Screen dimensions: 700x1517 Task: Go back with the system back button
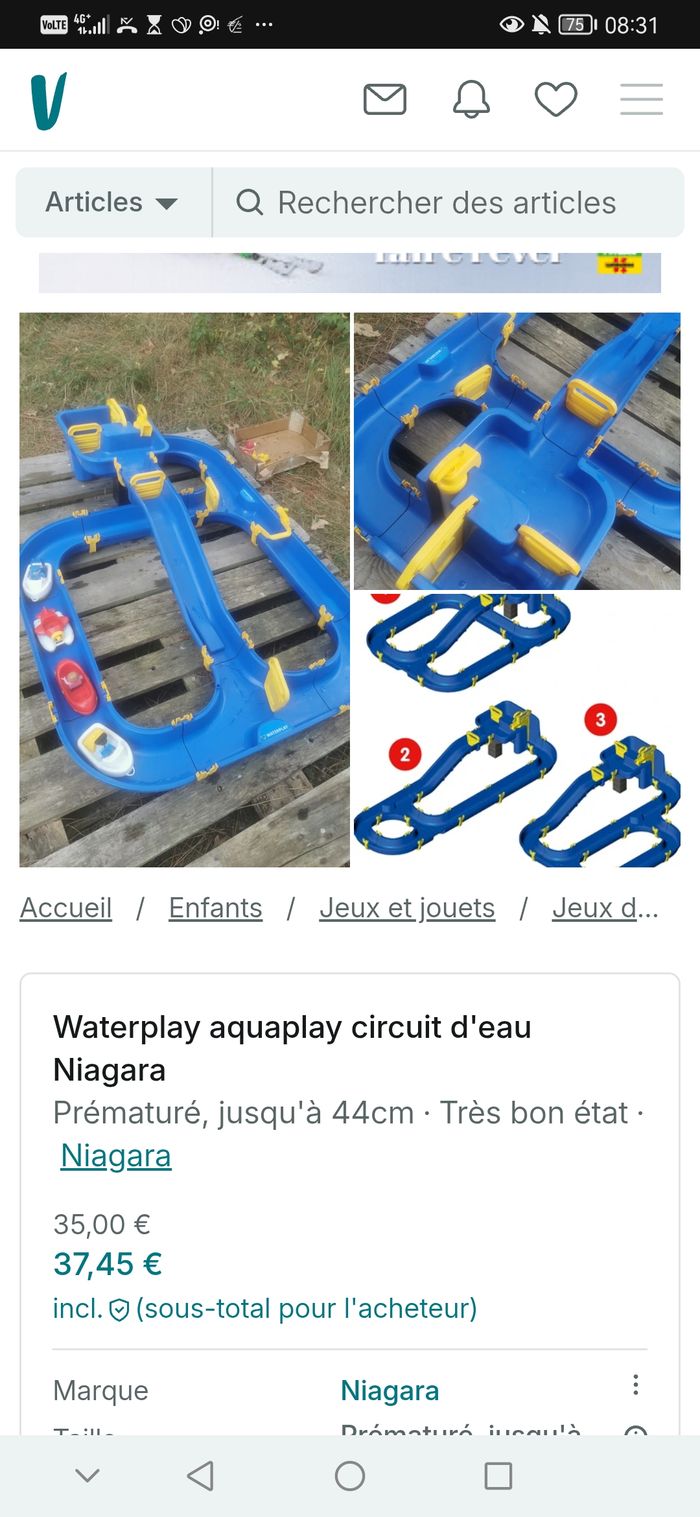click(201, 1476)
